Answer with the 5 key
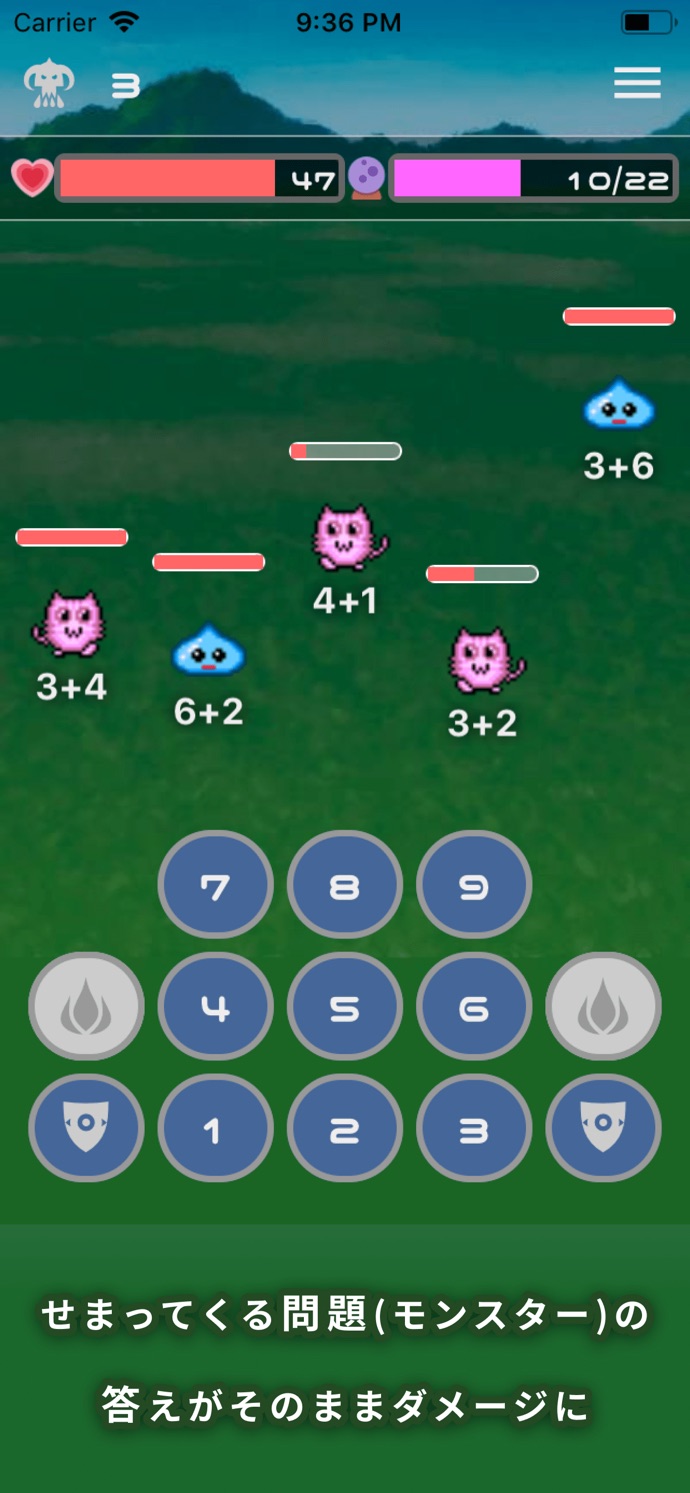The image size is (690, 1493). click(344, 1007)
